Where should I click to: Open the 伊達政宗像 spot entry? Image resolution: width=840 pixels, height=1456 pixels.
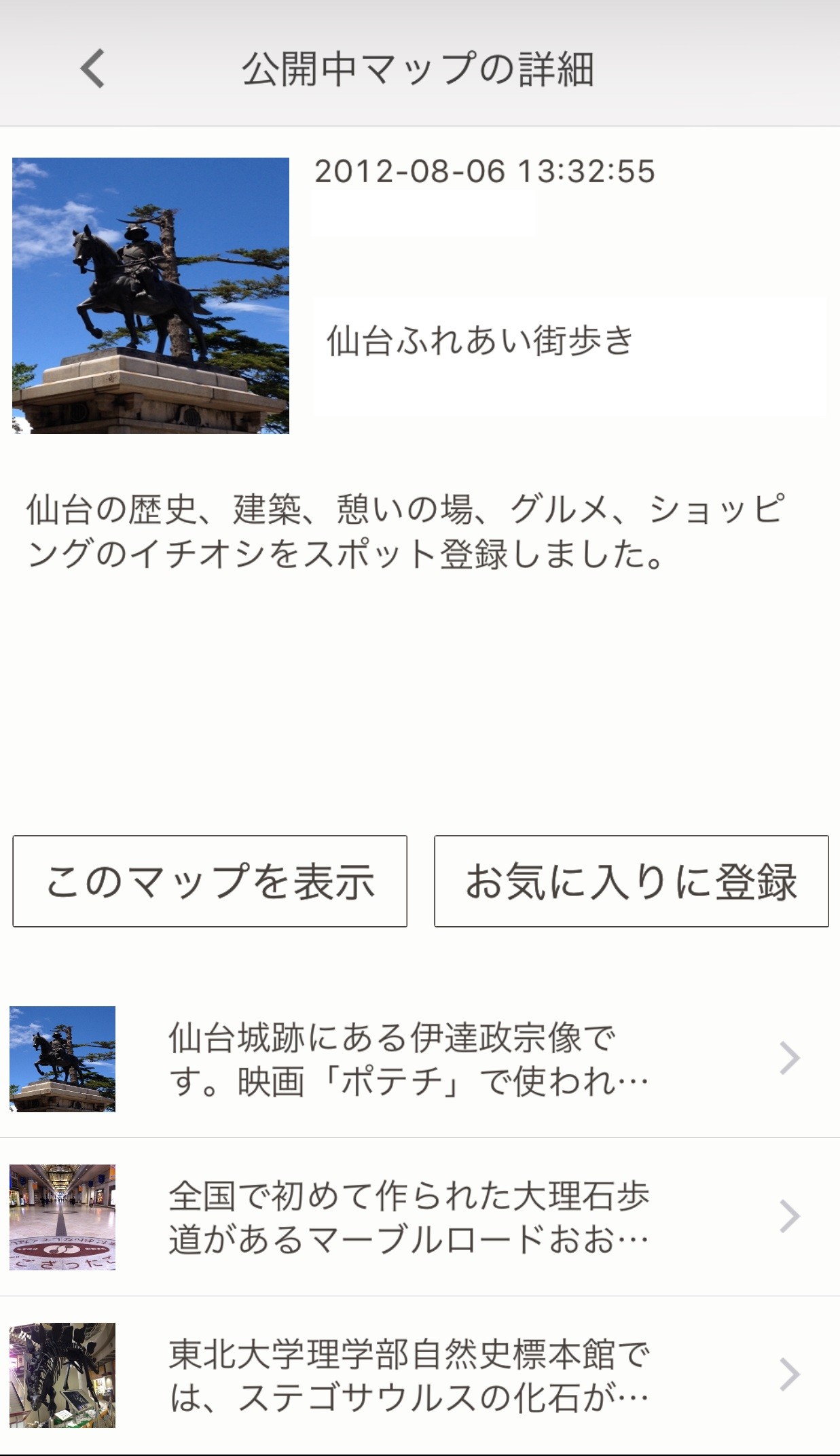coord(407,1059)
